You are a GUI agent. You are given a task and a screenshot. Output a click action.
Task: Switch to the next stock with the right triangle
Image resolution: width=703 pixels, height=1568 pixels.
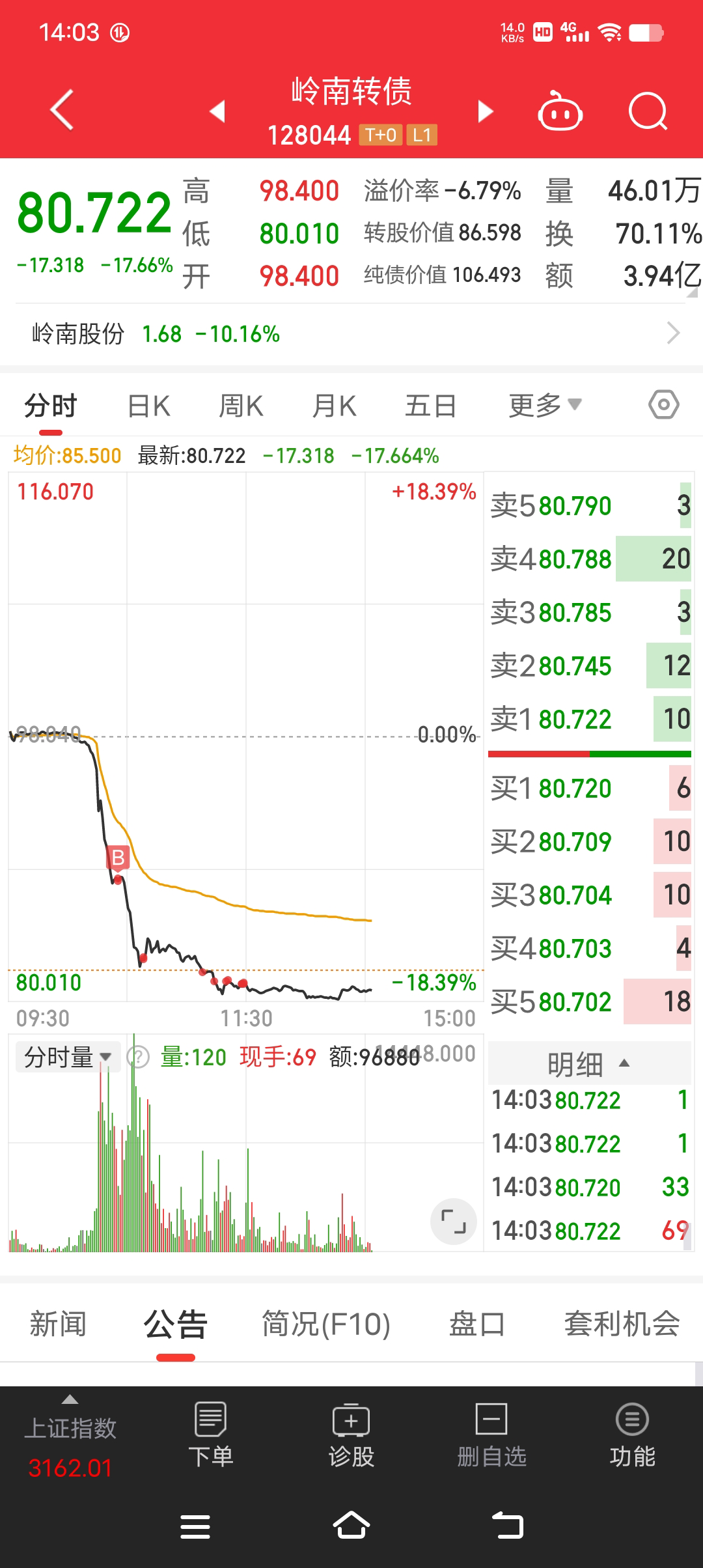(x=485, y=111)
